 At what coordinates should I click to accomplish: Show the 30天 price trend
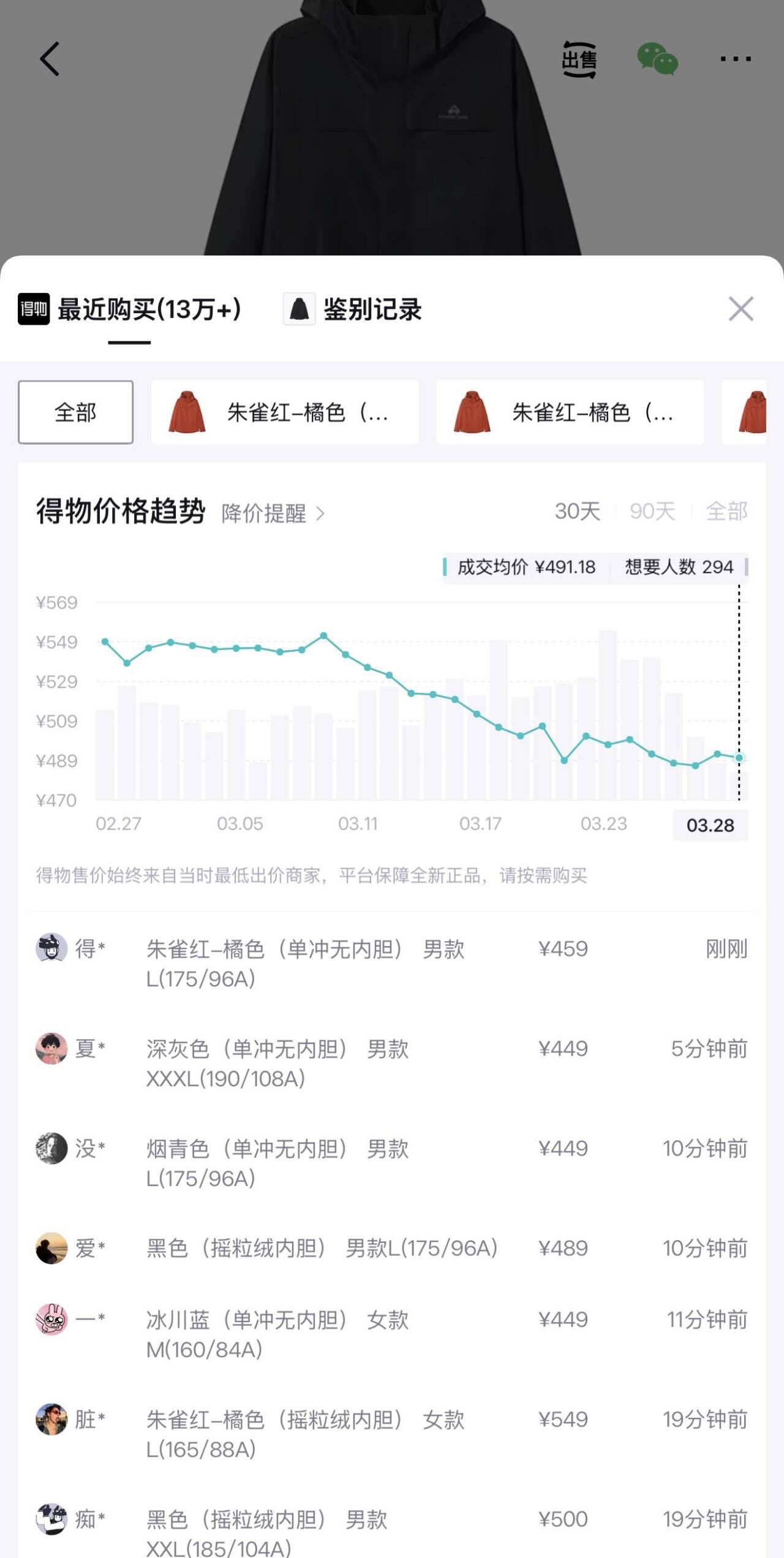coord(577,511)
